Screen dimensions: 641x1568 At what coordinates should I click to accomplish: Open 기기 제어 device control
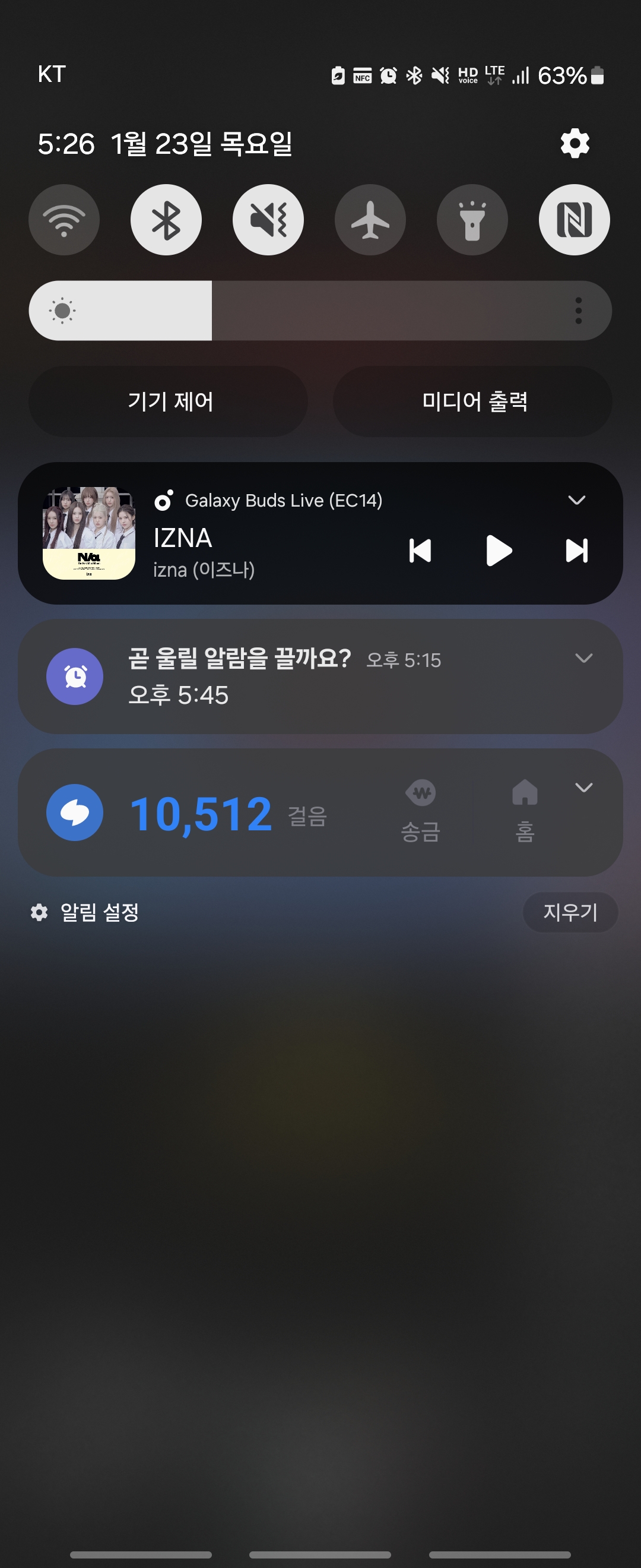tap(169, 401)
